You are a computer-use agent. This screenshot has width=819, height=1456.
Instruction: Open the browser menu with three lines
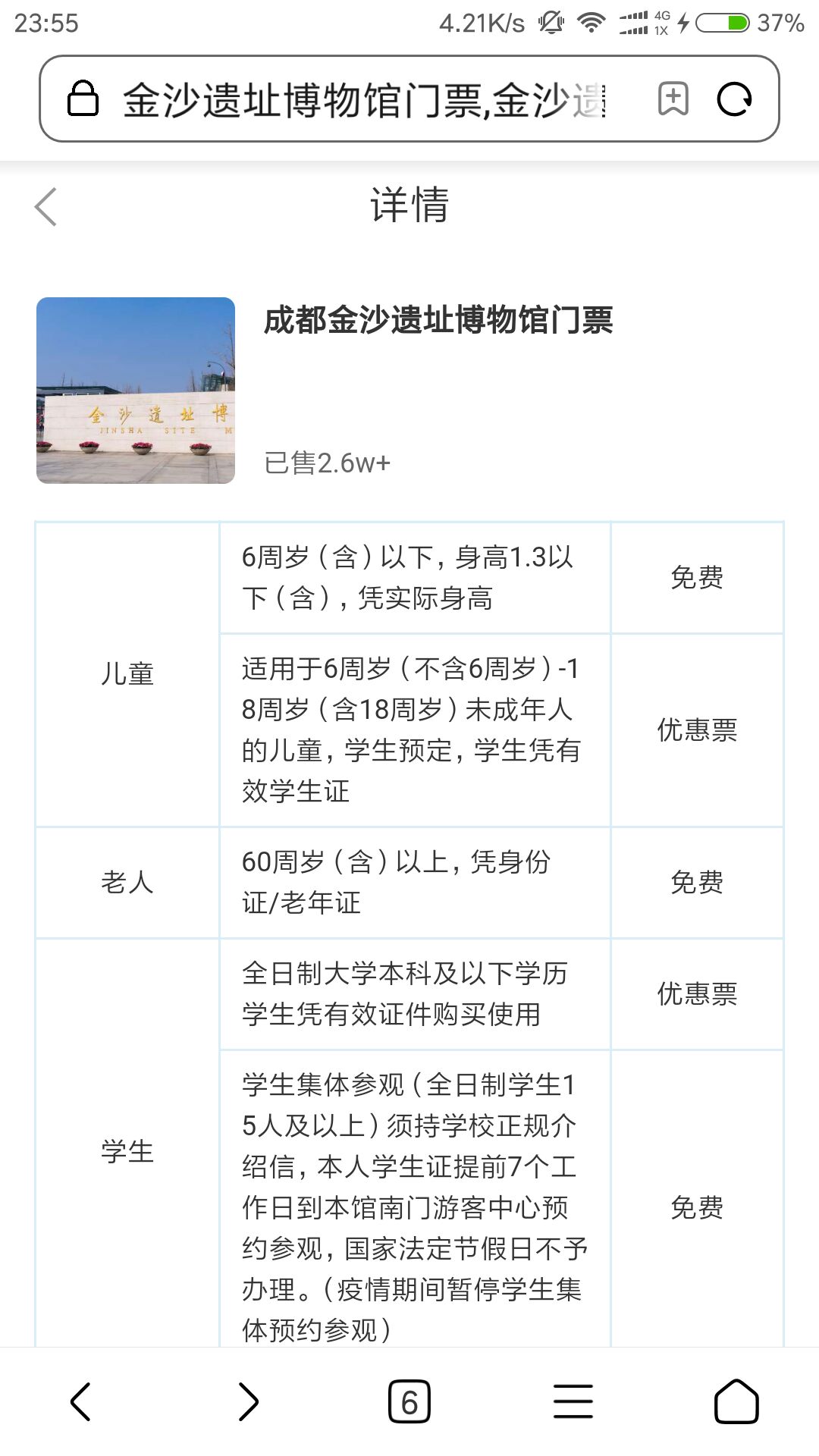click(573, 1401)
